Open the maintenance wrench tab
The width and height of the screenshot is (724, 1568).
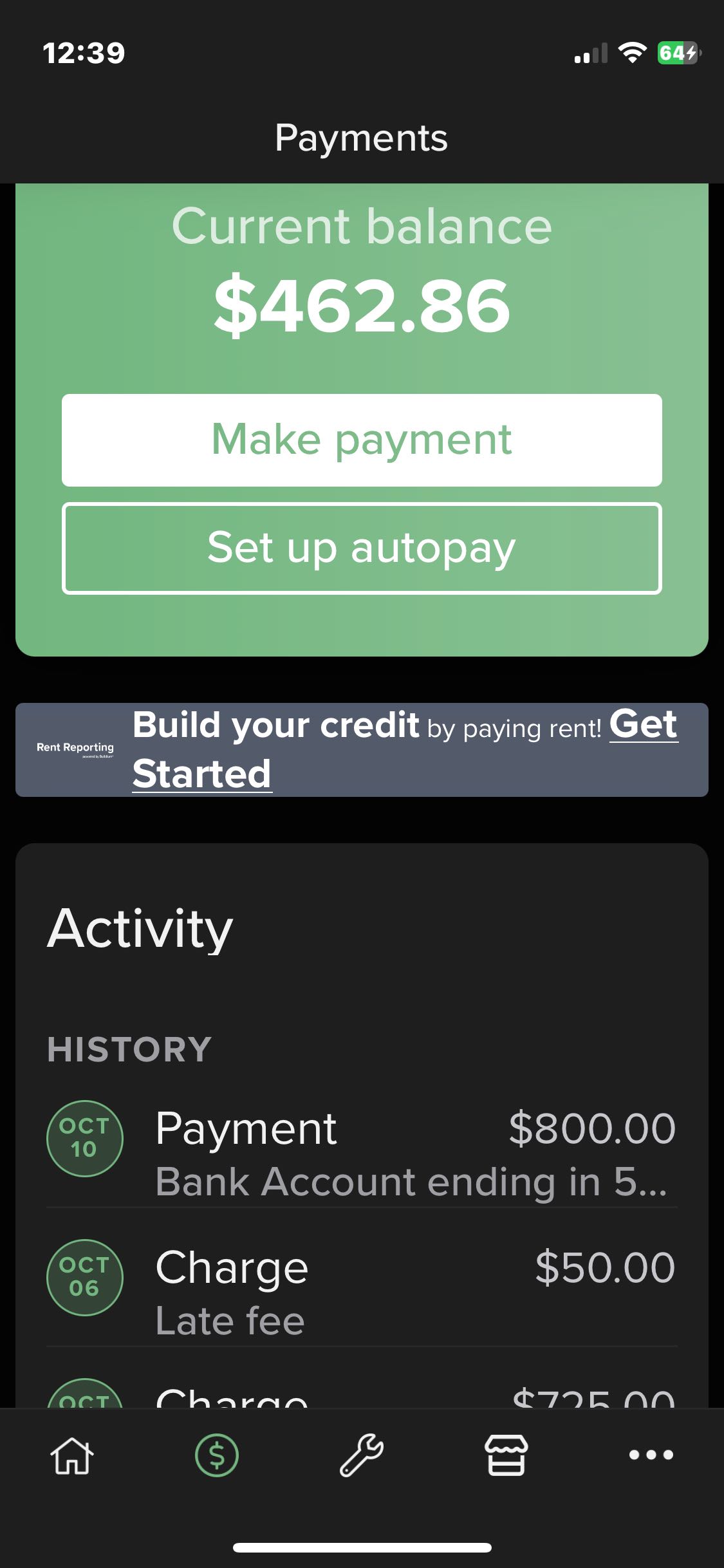click(x=362, y=1455)
